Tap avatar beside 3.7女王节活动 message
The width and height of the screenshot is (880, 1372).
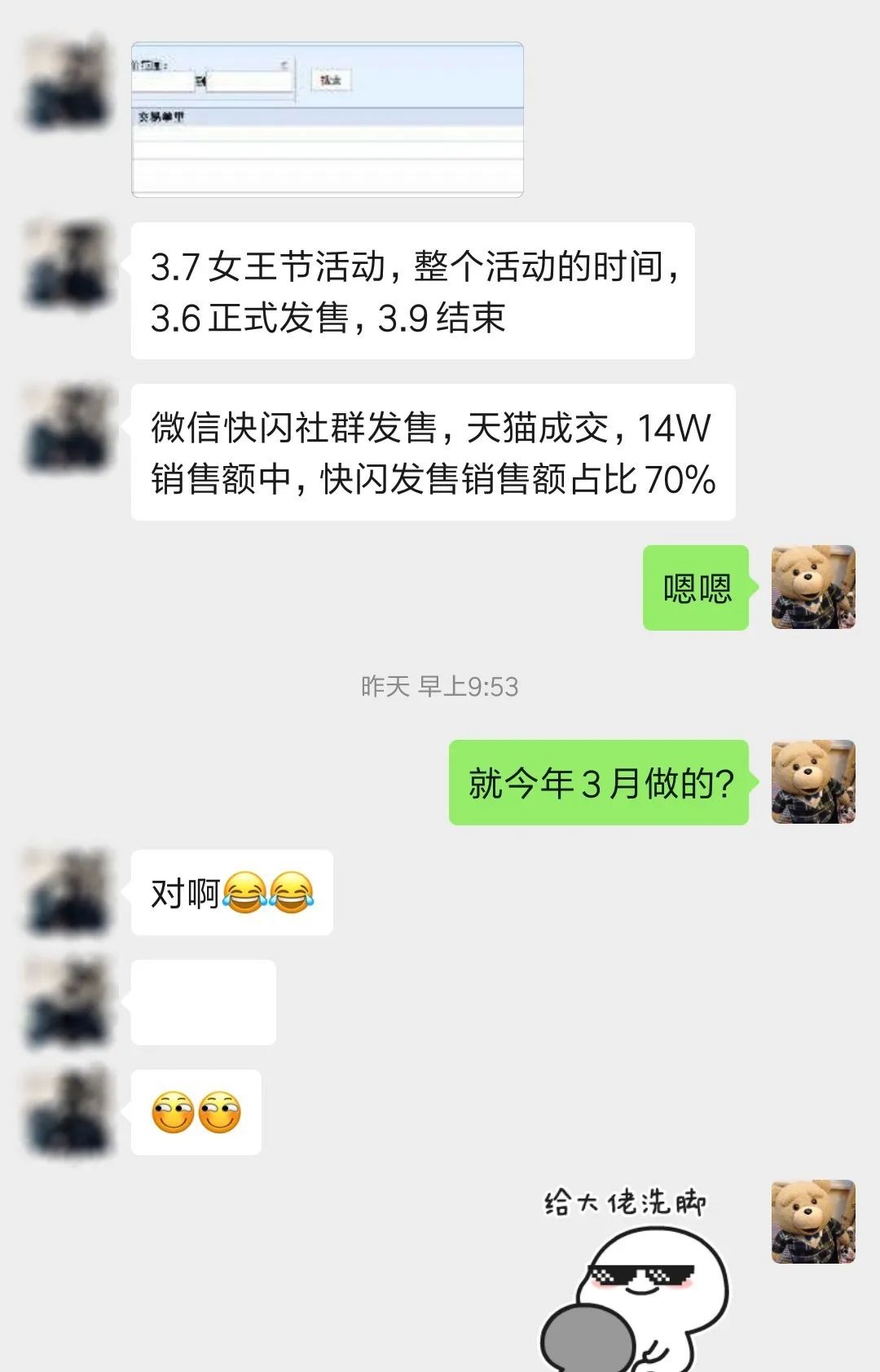coord(68,265)
